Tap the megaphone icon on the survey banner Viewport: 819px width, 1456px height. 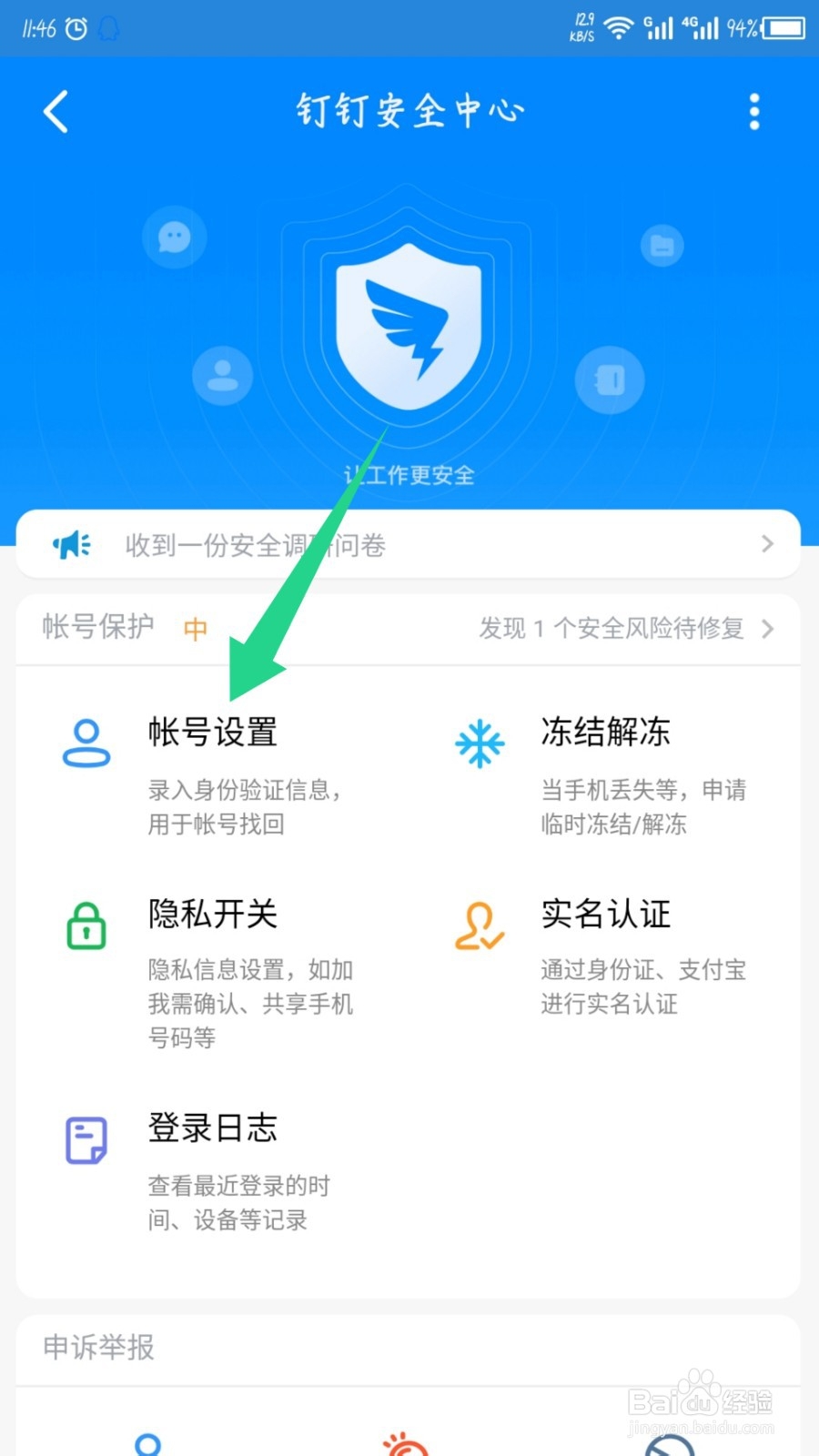71,543
